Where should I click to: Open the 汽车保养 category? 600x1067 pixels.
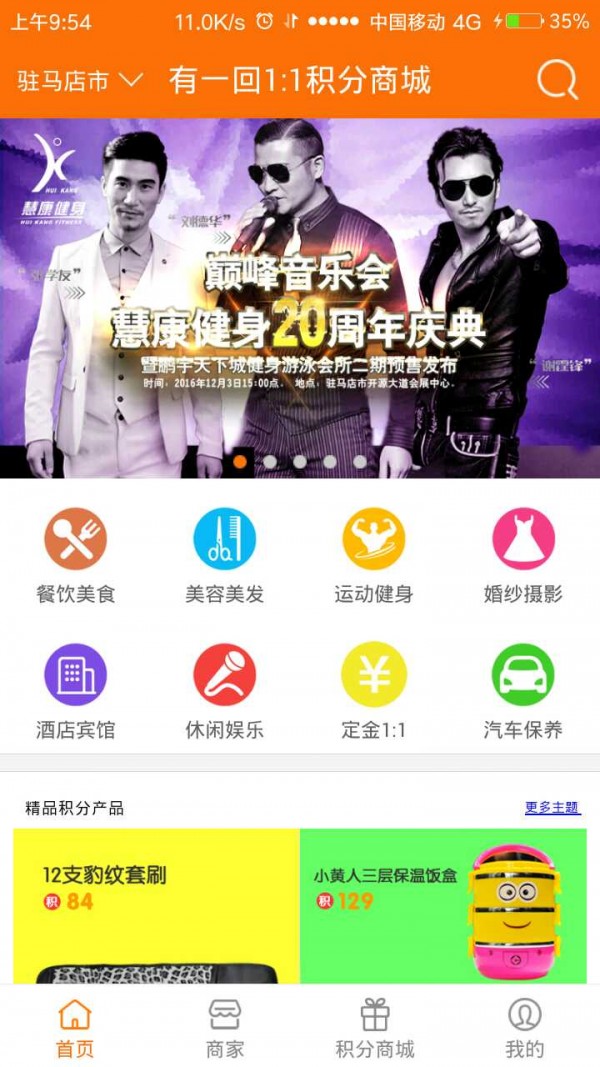pyautogui.click(x=523, y=691)
